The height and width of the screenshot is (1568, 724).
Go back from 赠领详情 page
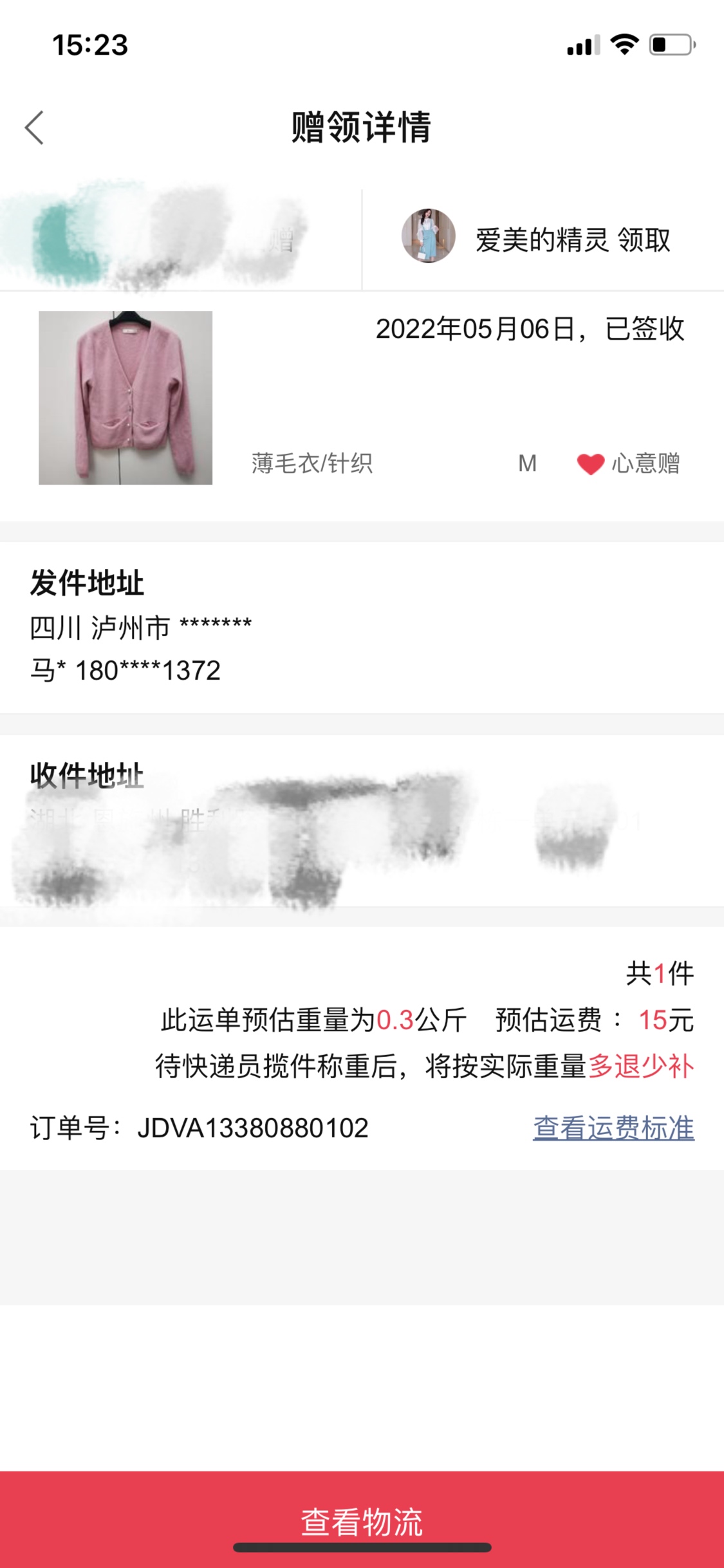(x=35, y=127)
